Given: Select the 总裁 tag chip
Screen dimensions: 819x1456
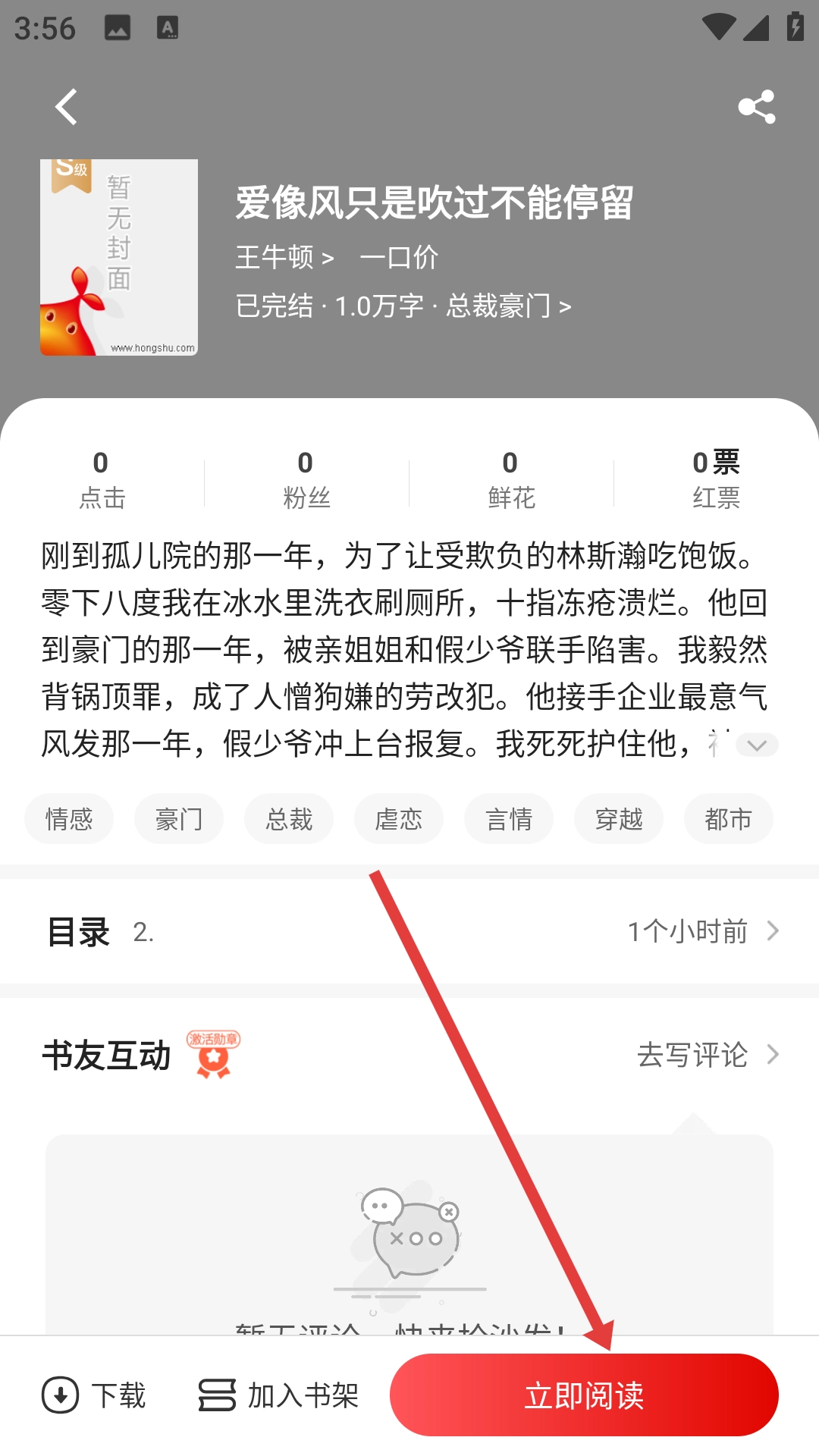Looking at the screenshot, I should [x=289, y=819].
